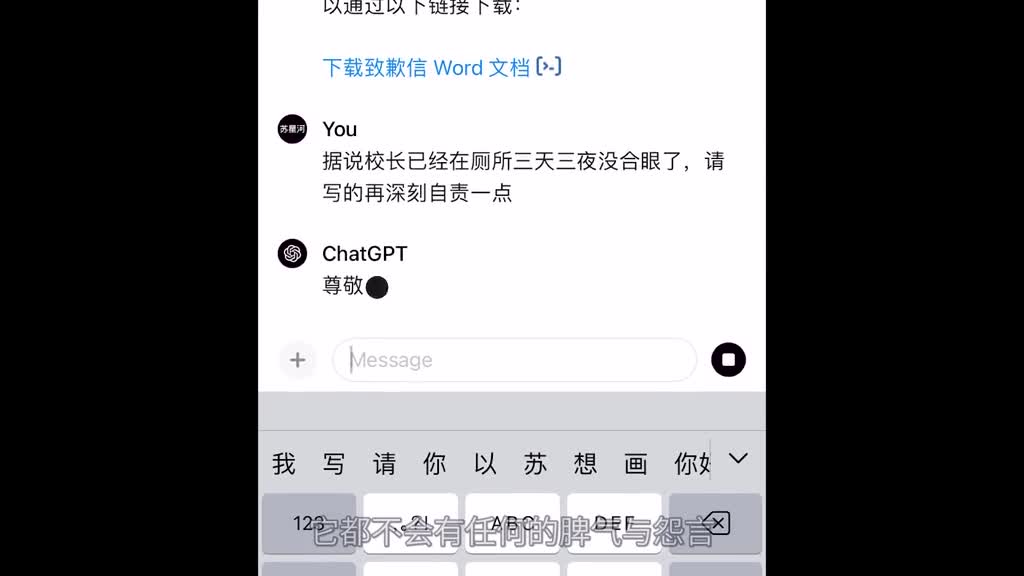Screen dimensions: 1024x576
Task: Pick the candidate 你
Action: pos(434,464)
